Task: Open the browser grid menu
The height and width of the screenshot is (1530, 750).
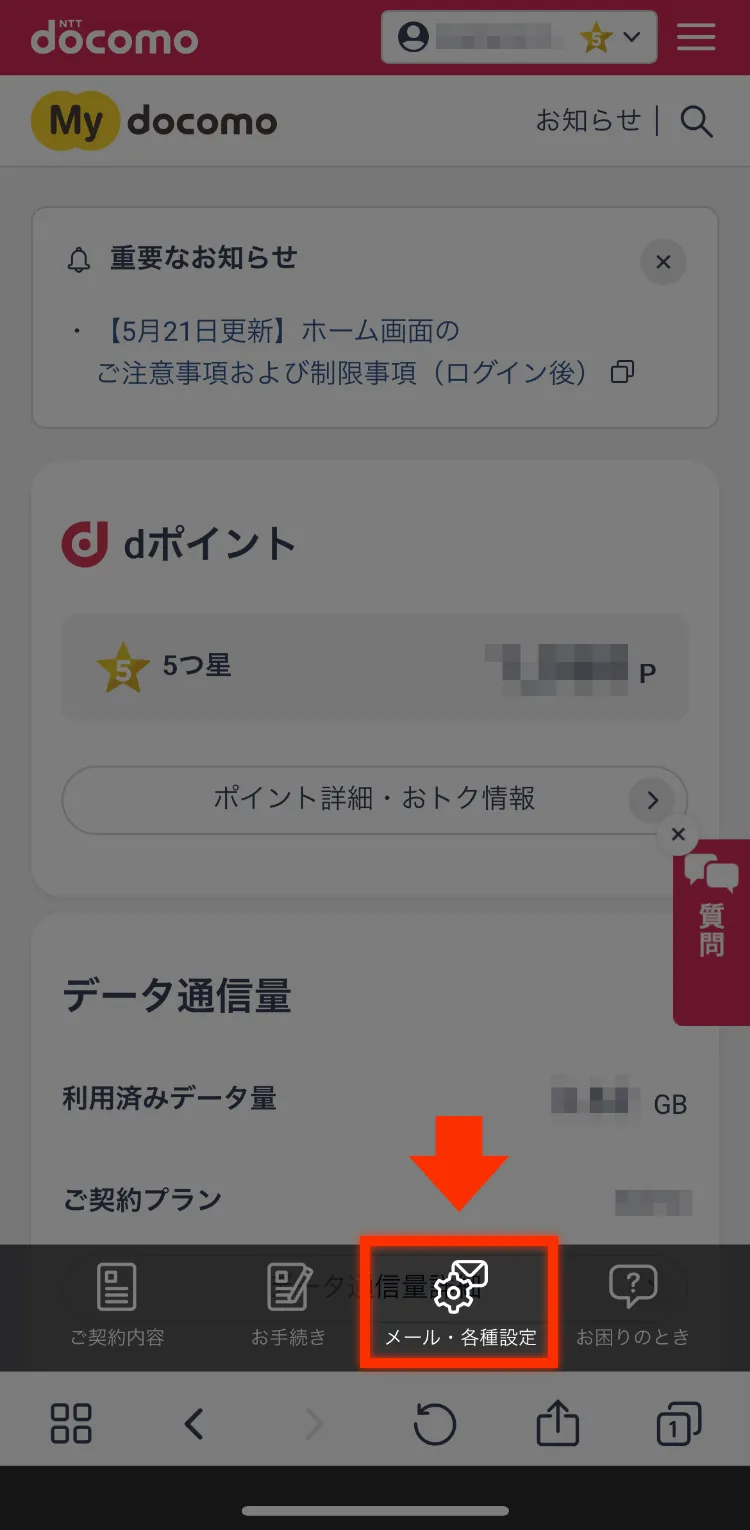Action: [71, 1423]
